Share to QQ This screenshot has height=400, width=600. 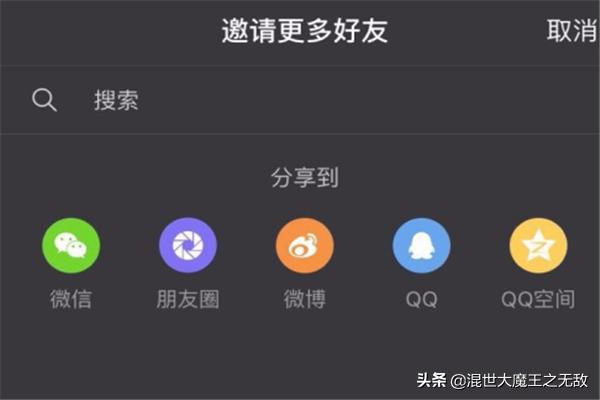[x=421, y=246]
